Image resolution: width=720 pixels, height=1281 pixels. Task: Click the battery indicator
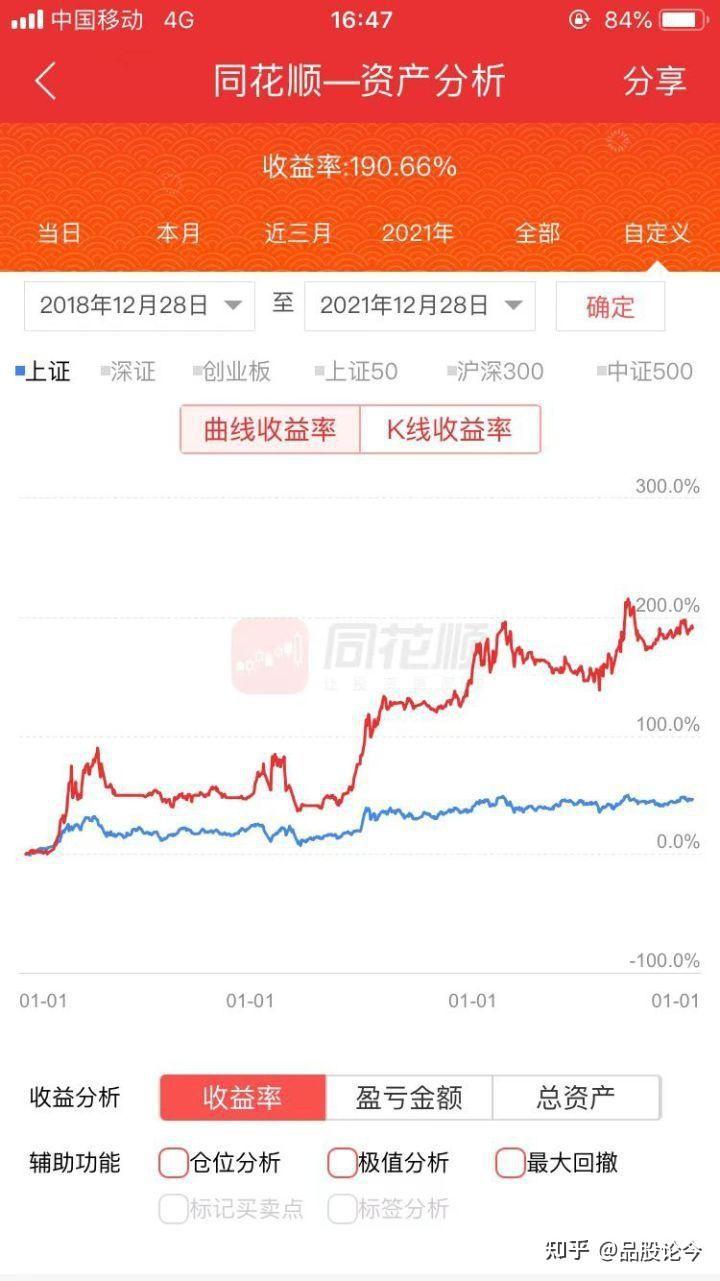click(x=683, y=18)
